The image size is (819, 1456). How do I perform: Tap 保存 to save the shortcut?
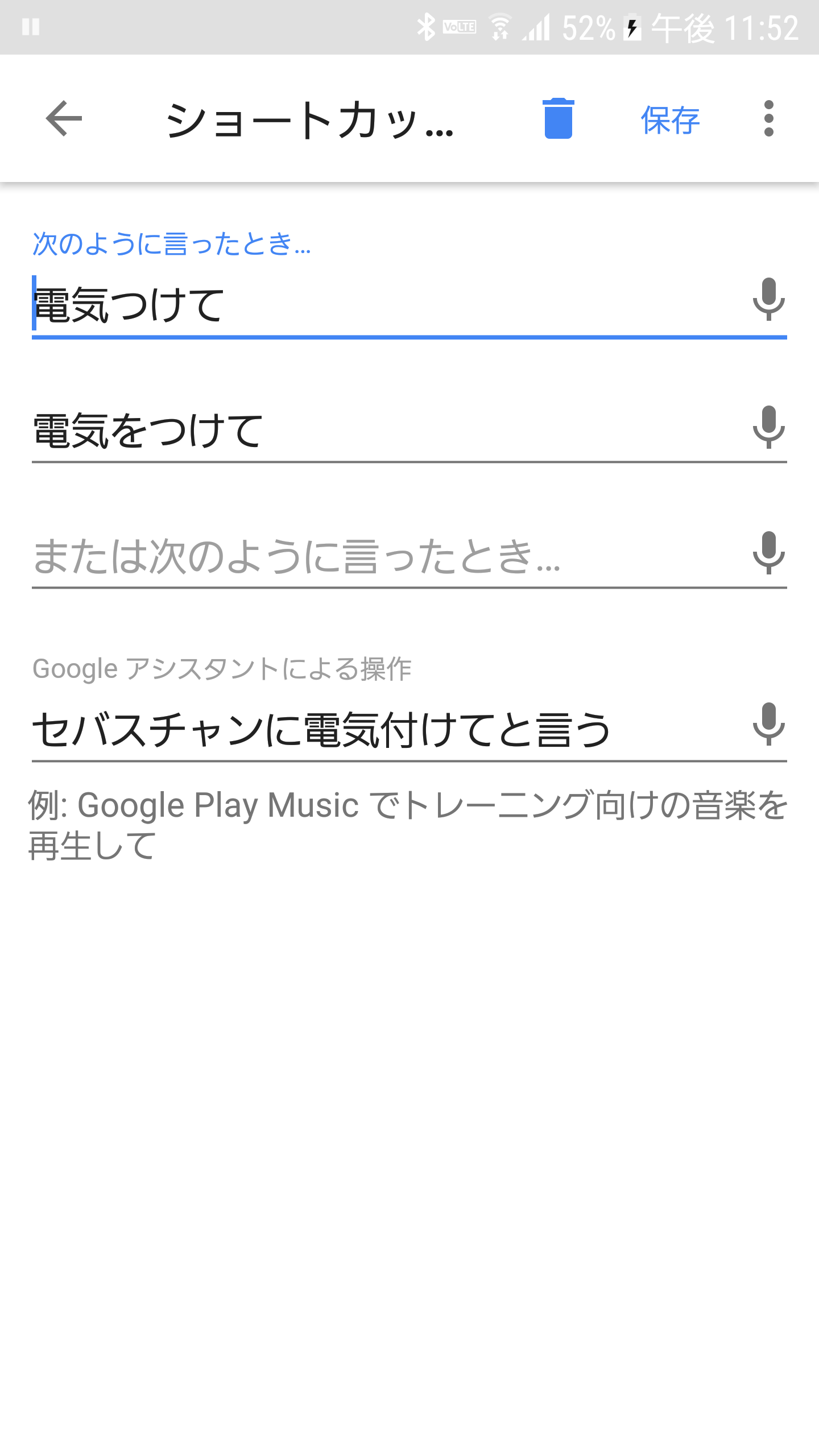[x=669, y=119]
